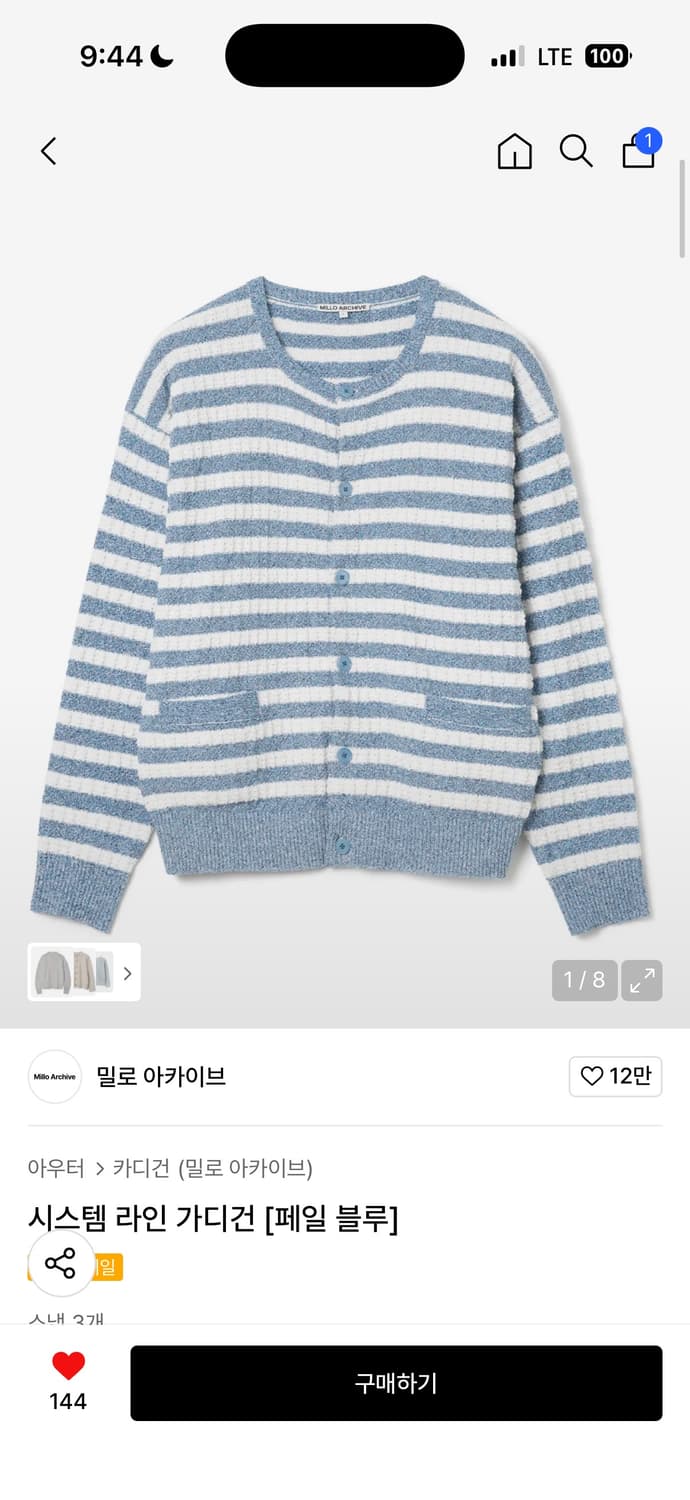
Task: Expand product image to fullscreen
Action: point(641,980)
